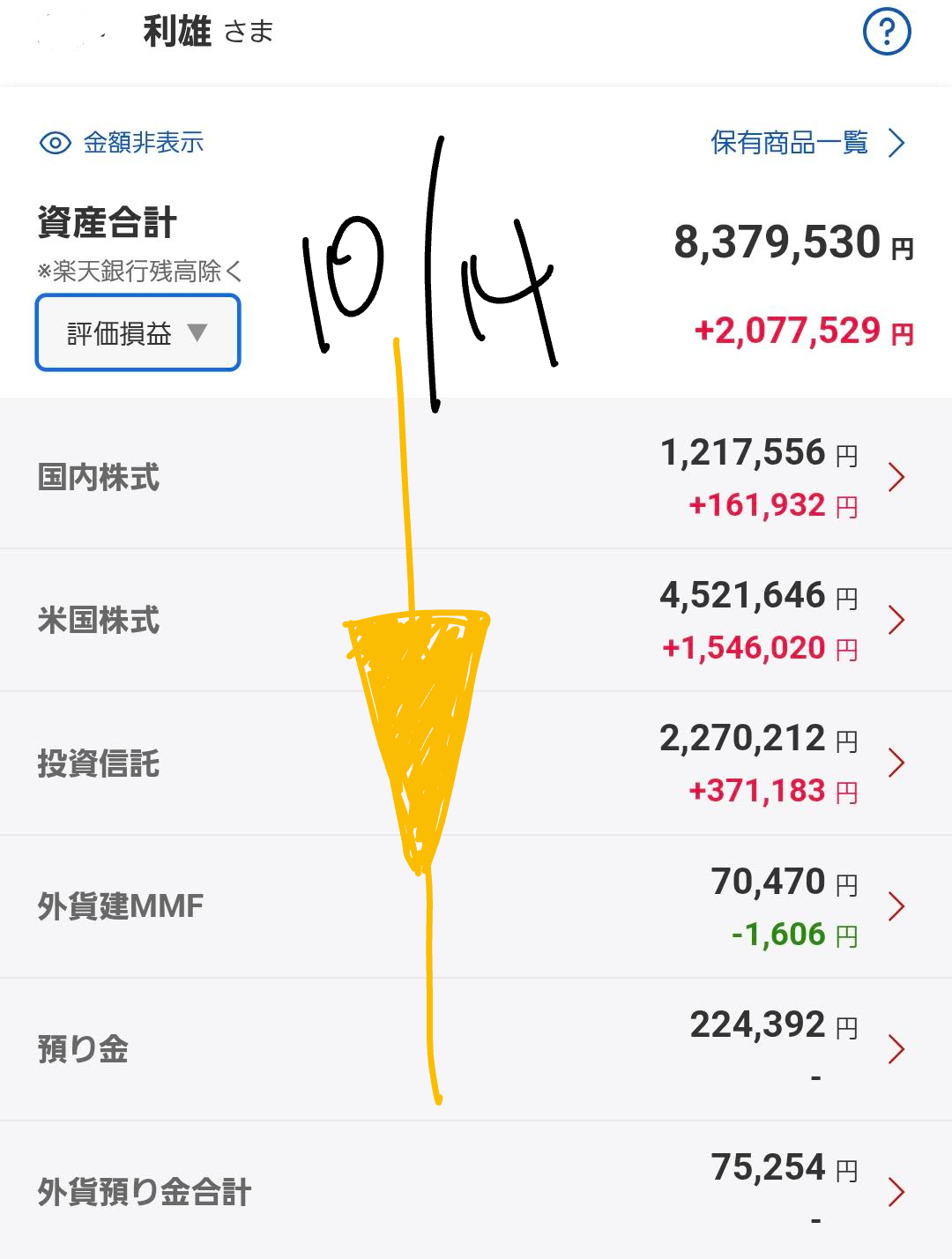
Task: Select the 預り金 row
Action: point(476,1049)
